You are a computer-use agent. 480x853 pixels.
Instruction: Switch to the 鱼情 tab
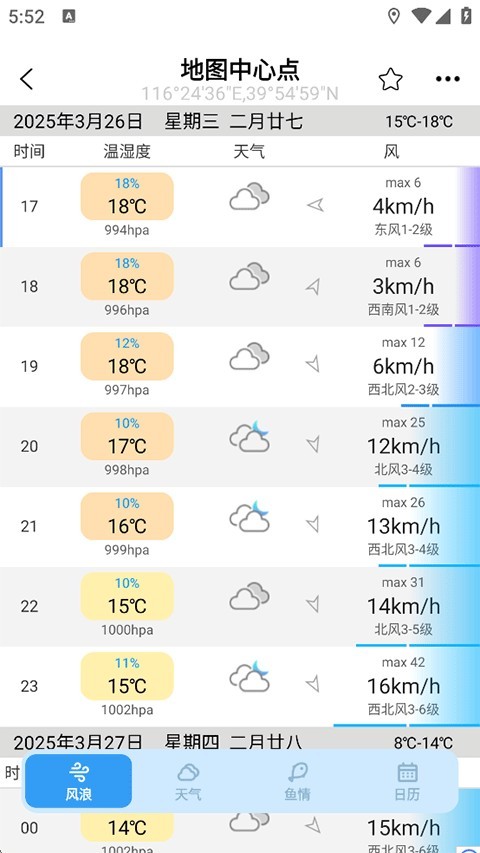point(298,781)
